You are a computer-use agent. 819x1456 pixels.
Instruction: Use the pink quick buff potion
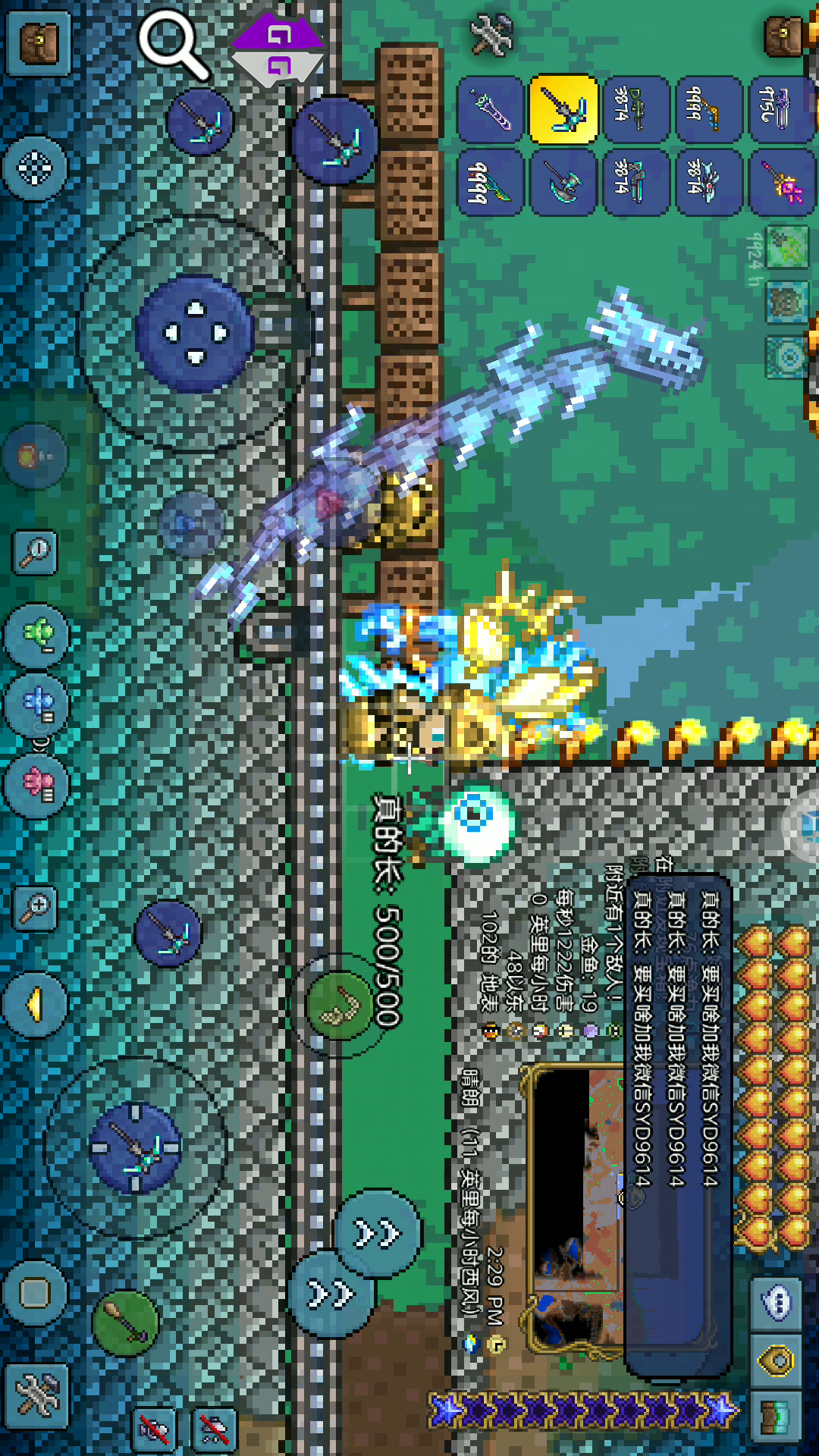tap(36, 783)
